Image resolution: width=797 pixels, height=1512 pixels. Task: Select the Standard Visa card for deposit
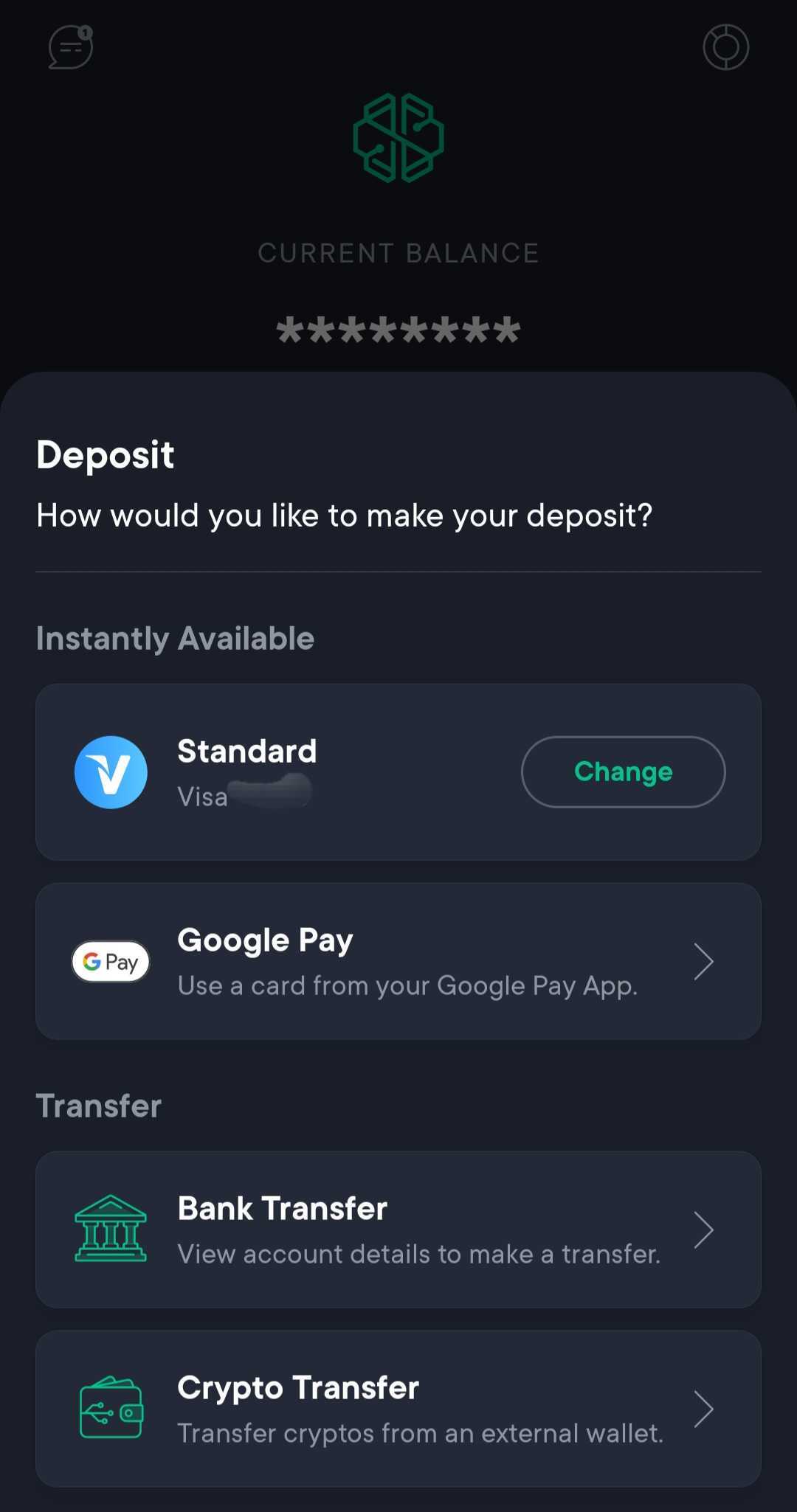coord(398,771)
